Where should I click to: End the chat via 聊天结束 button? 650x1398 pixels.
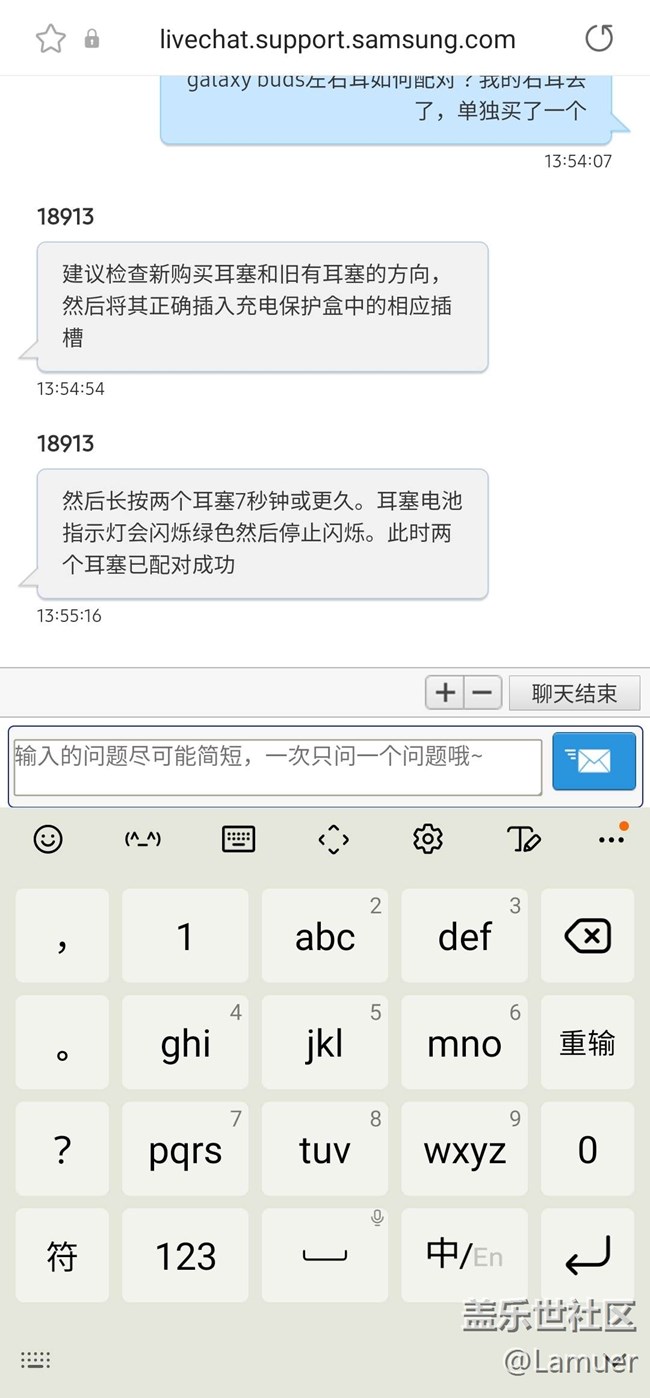[573, 693]
